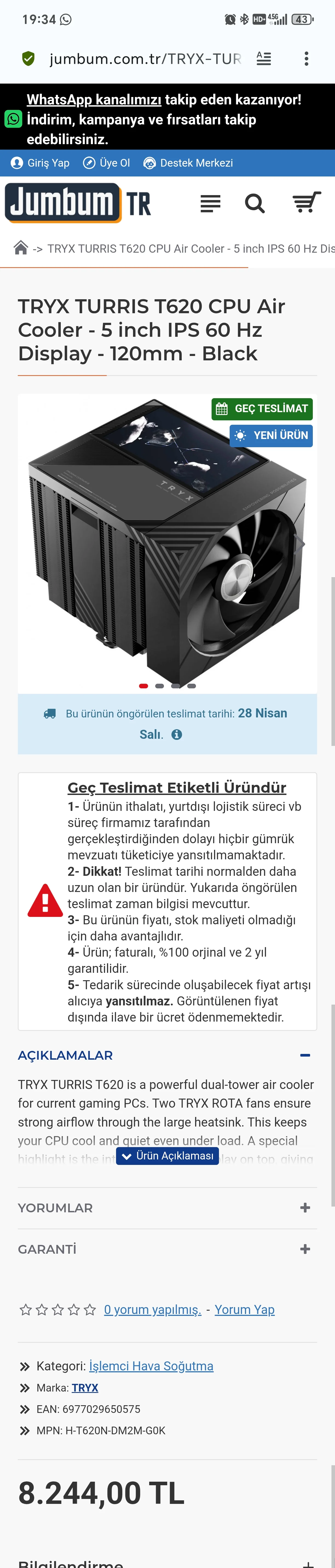The width and height of the screenshot is (335, 1568).
Task: Open the Yorum Yap link
Action: click(244, 1309)
